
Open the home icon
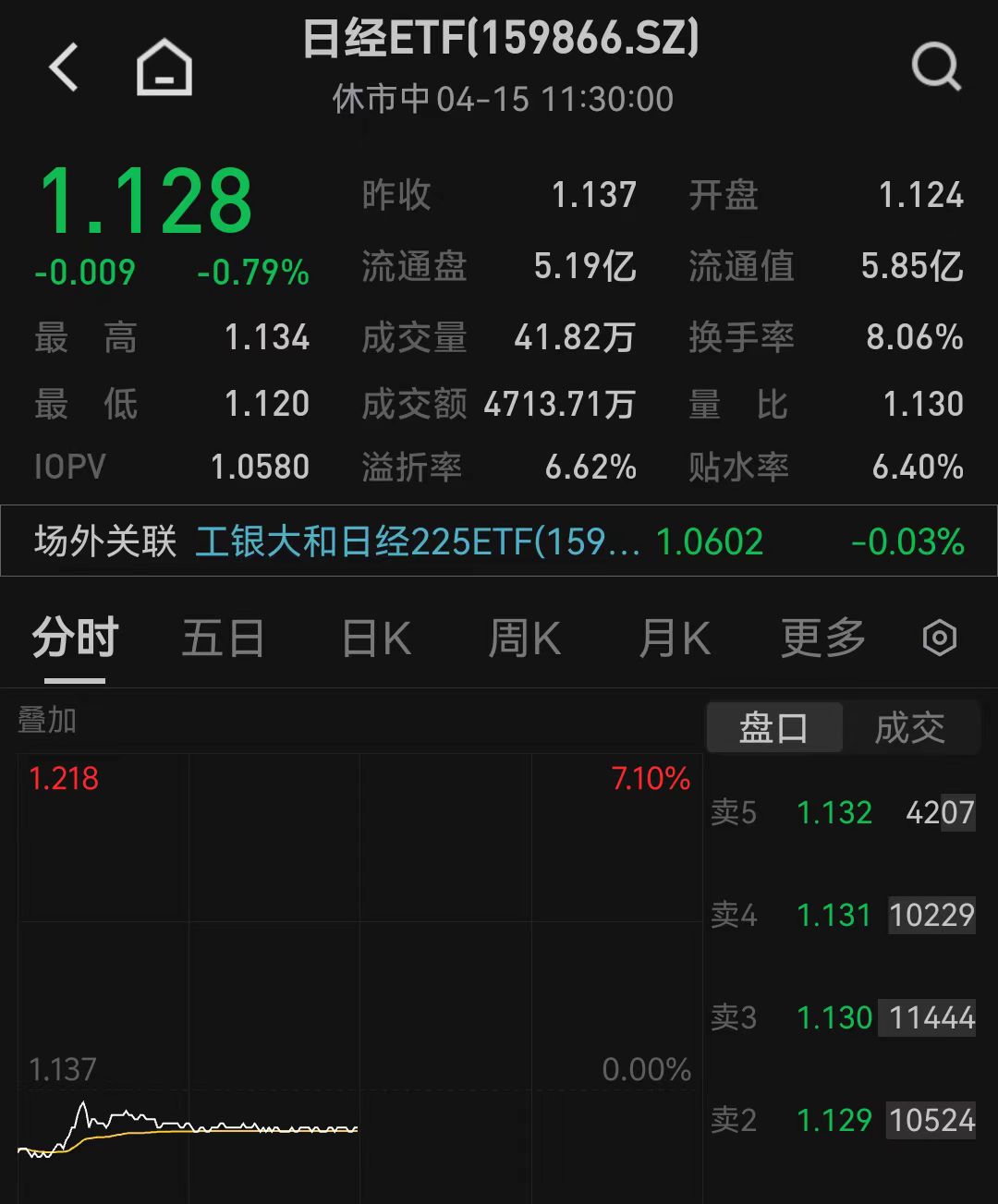point(164,67)
